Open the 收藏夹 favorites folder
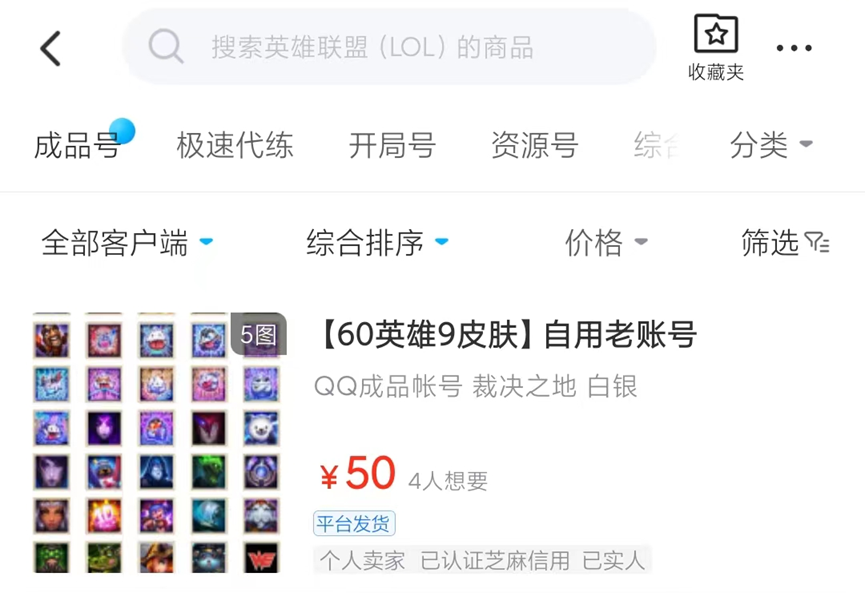 (x=716, y=48)
